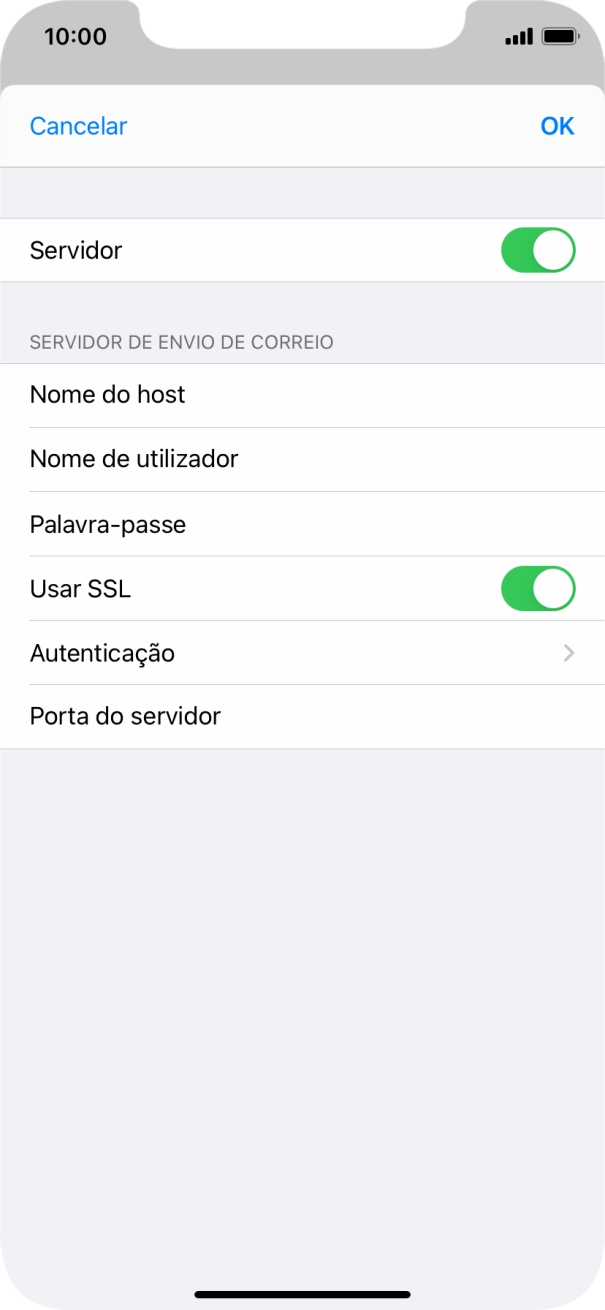The height and width of the screenshot is (1310, 605).
Task: Confirm the settings with OK
Action: coord(557,126)
